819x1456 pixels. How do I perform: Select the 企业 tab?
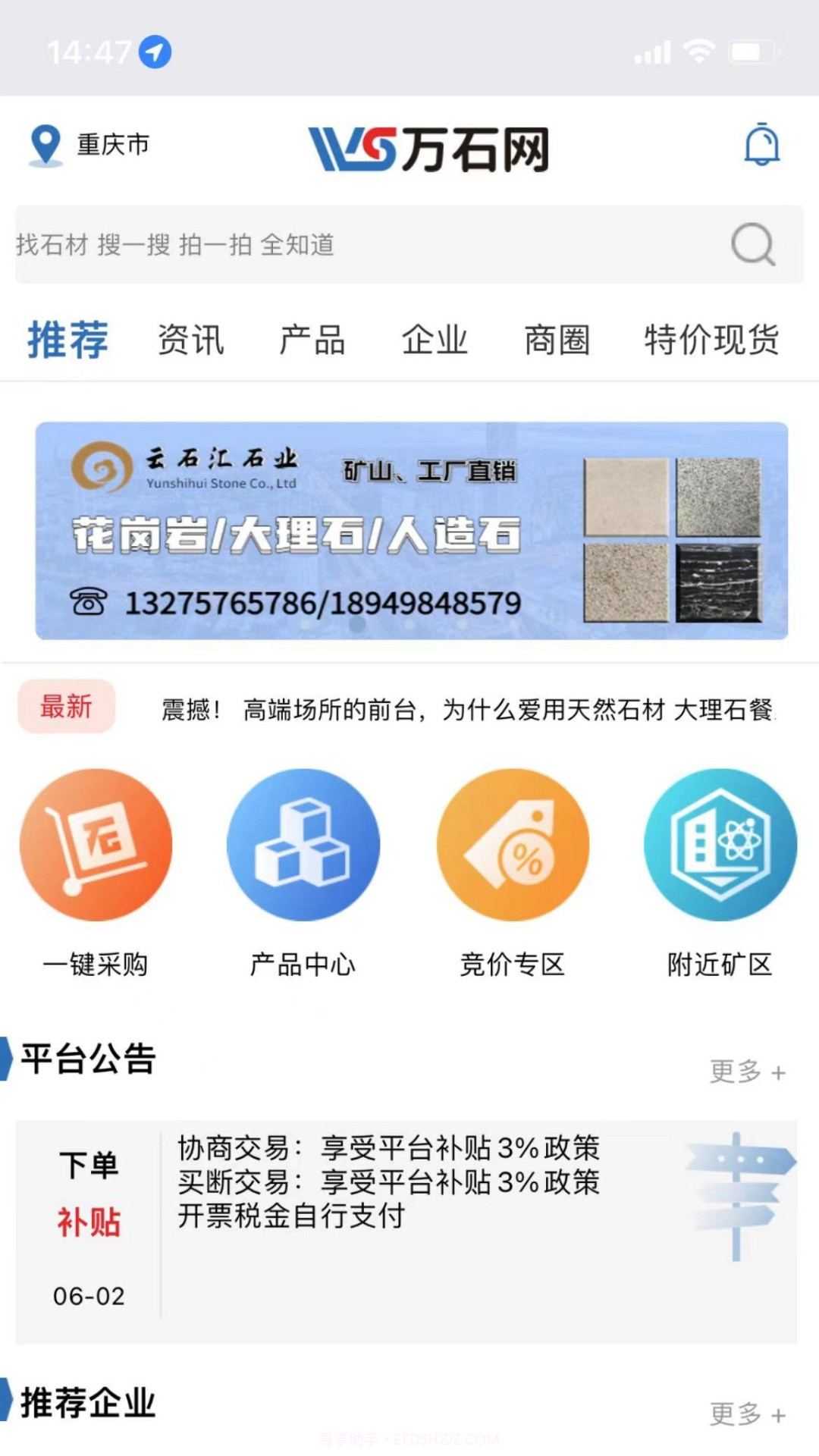(436, 340)
